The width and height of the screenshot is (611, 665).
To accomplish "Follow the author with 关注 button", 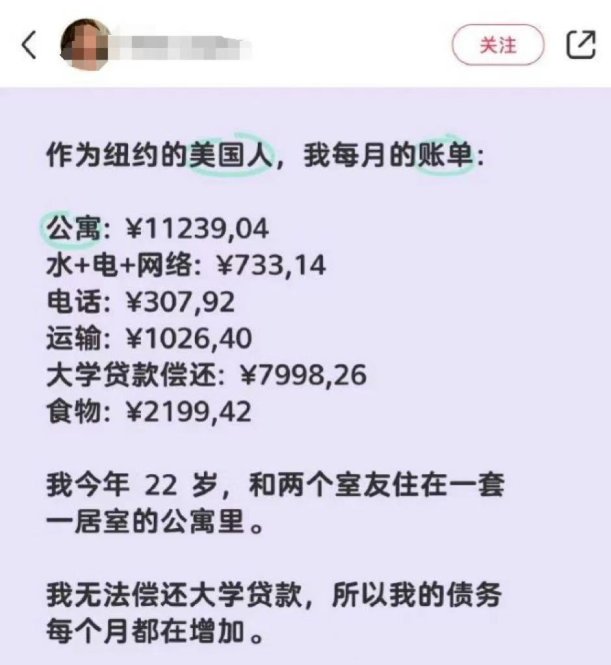I will 498,45.
